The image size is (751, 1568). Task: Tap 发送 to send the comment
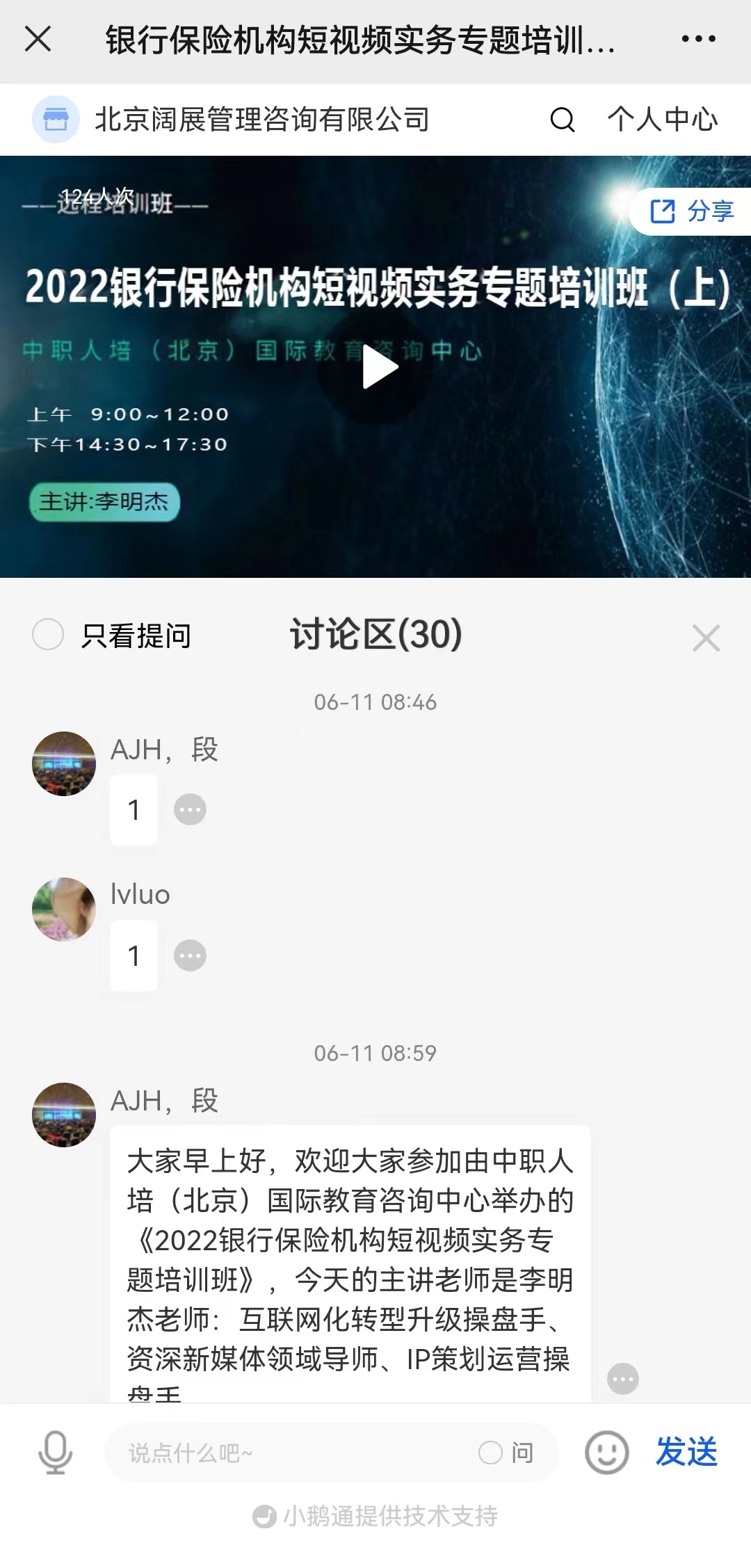click(x=686, y=1452)
